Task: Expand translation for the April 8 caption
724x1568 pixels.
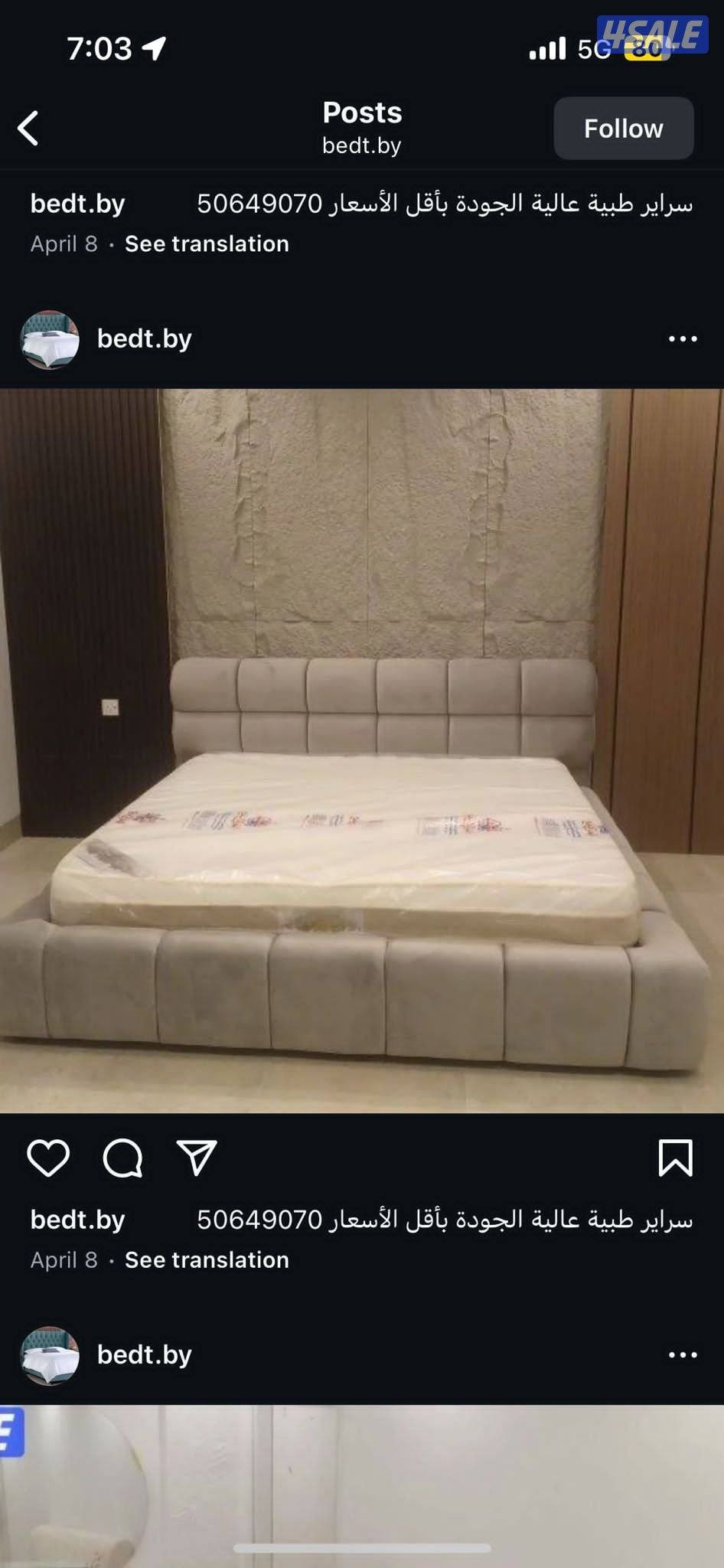Action: tap(206, 243)
